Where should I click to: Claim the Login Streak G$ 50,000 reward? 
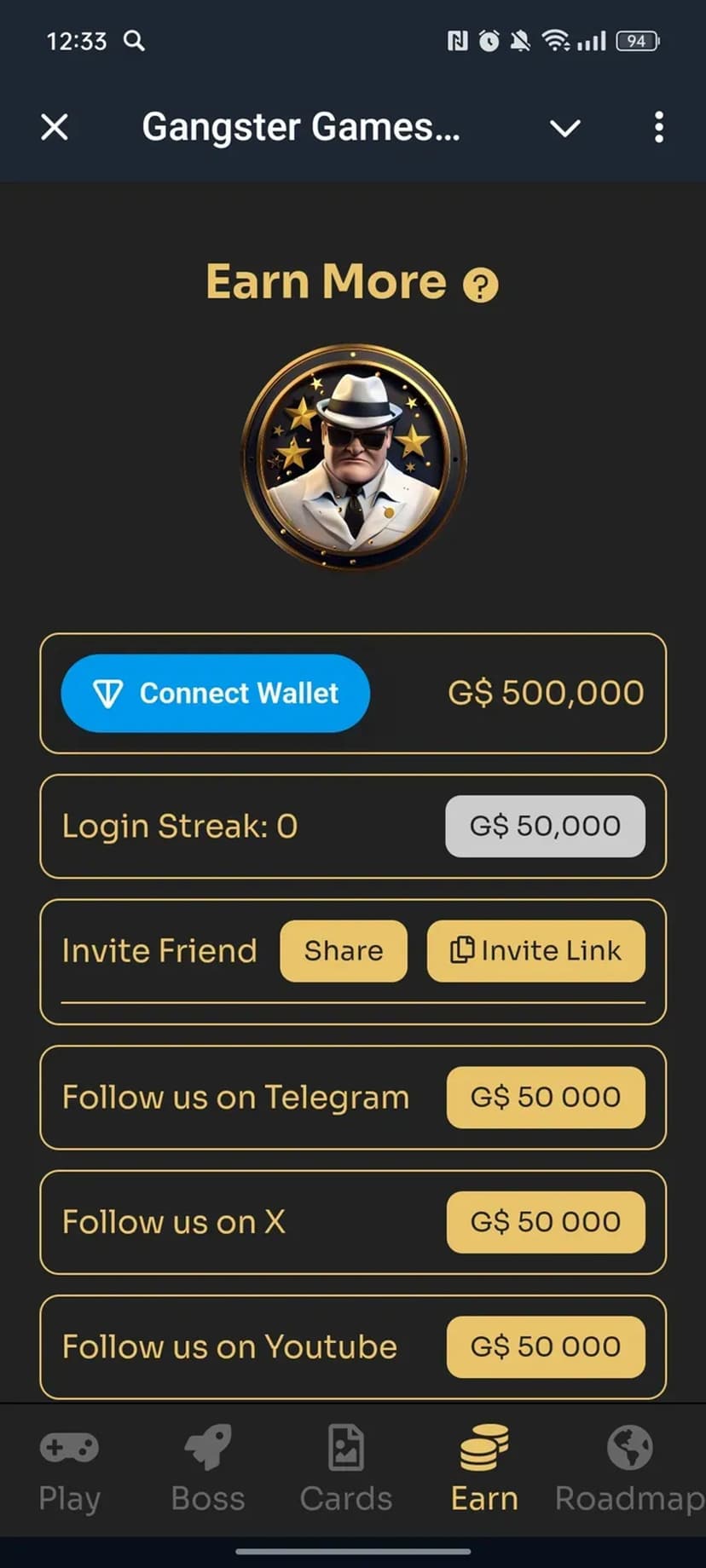pyautogui.click(x=545, y=826)
